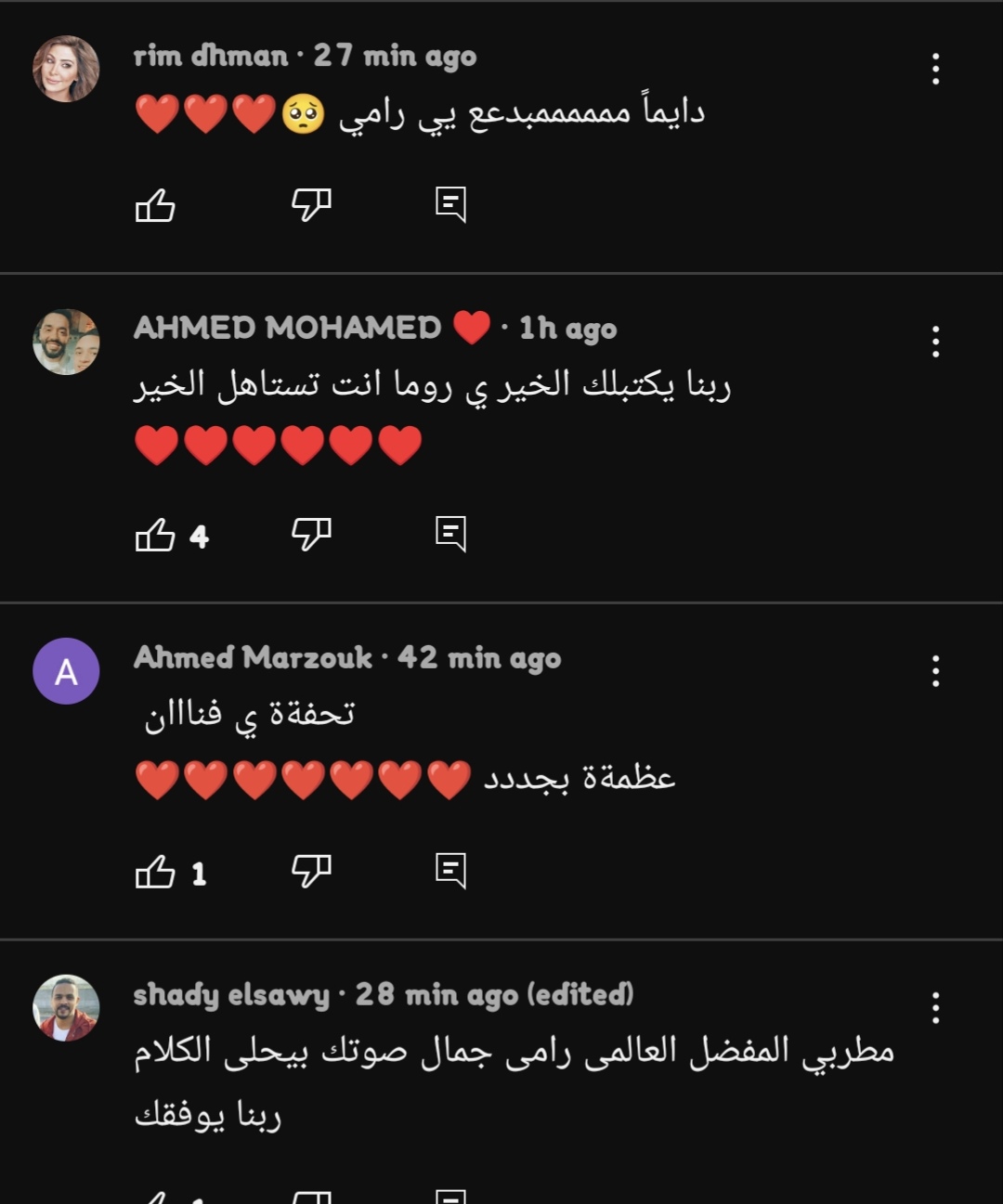This screenshot has width=1003, height=1204.
Task: Dislike Ahmed Marzouk's comment
Action: (311, 871)
